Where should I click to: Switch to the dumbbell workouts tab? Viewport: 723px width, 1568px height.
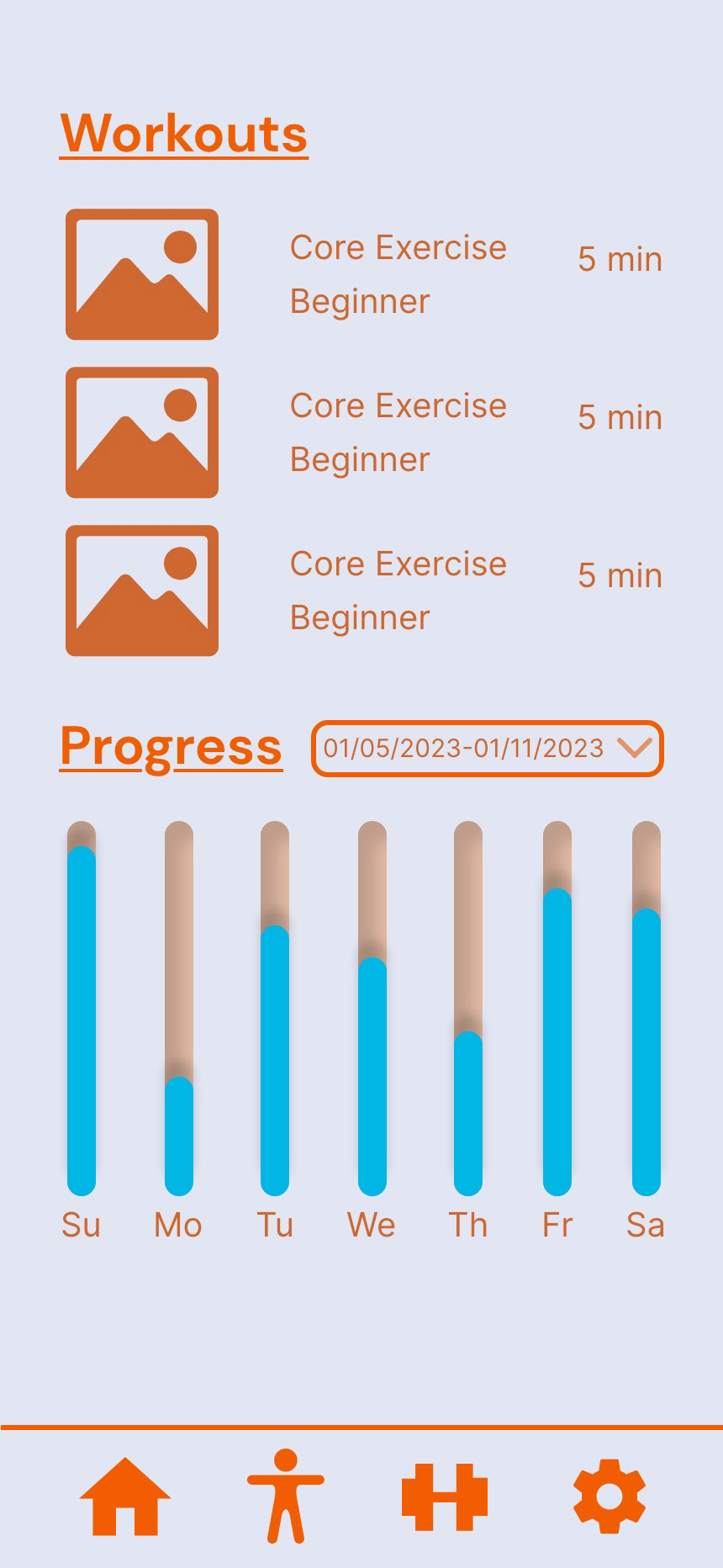(445, 1497)
